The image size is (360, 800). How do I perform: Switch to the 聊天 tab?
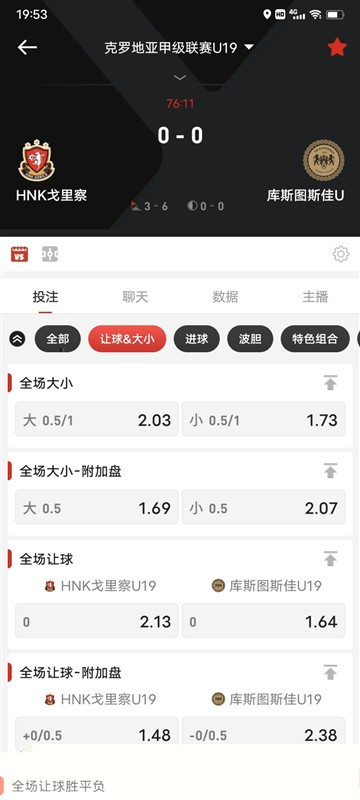click(x=135, y=296)
